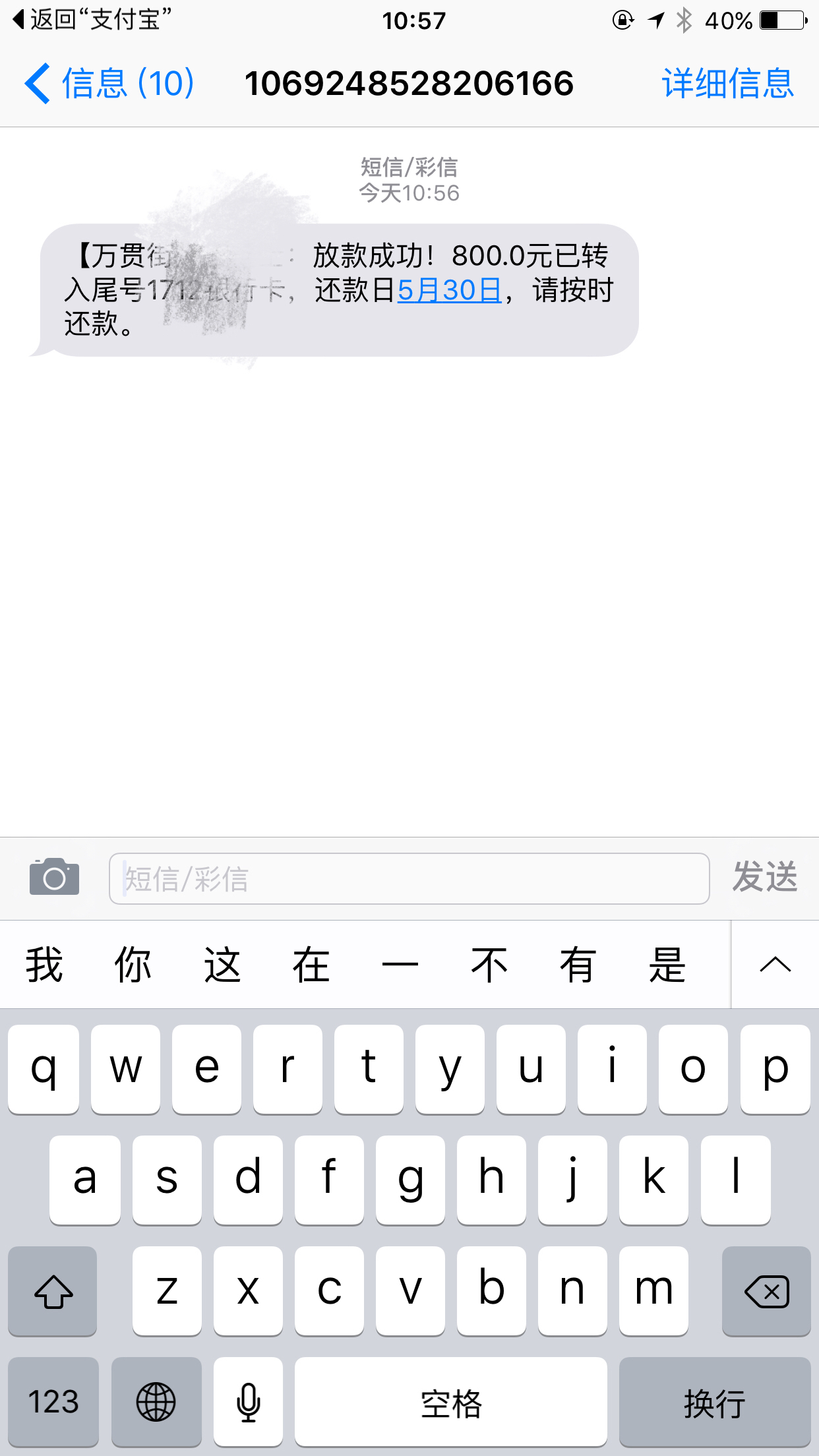
Task: Choose the suggested word 不
Action: (489, 965)
